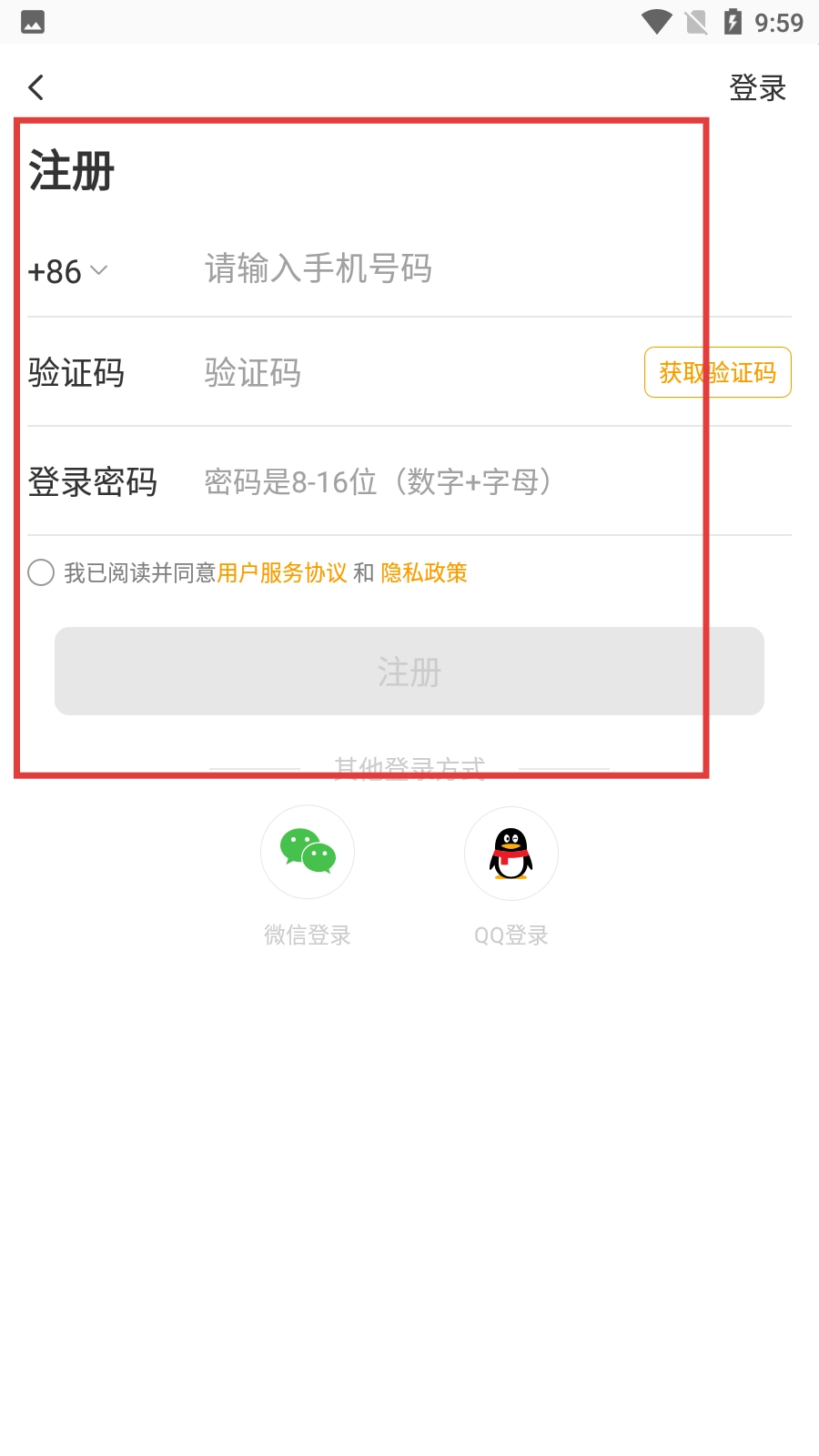Screen dimensions: 819x1456
Task: Choose QQ登录 with the penguin icon
Action: coord(511,853)
